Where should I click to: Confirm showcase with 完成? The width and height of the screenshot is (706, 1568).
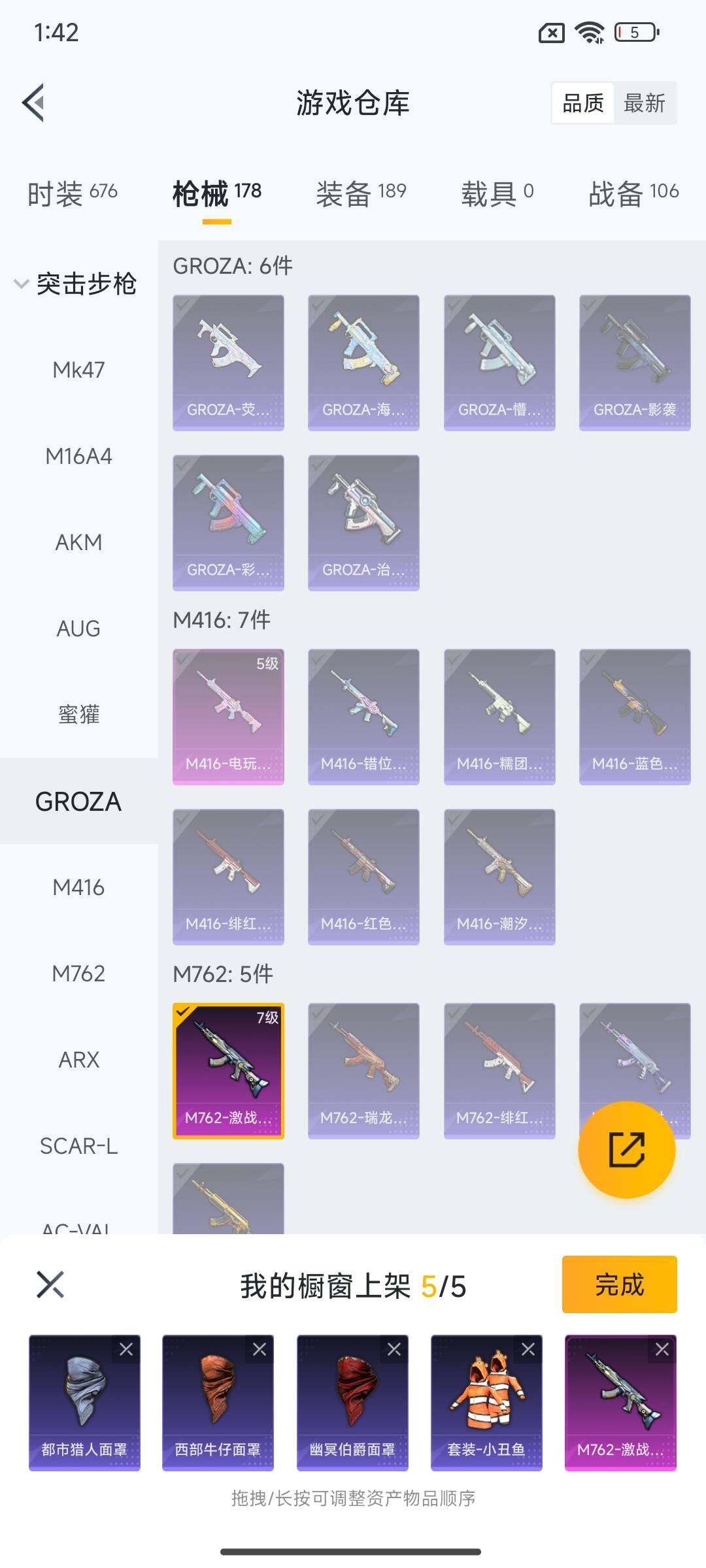pyautogui.click(x=619, y=1284)
